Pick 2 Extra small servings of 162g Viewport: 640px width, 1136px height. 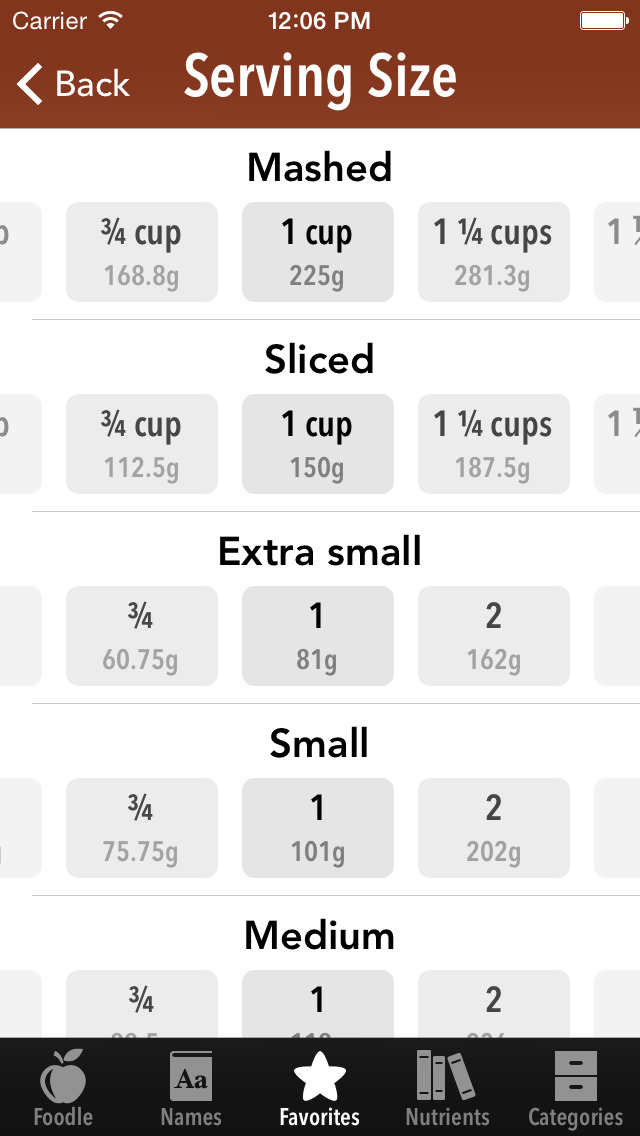point(494,636)
